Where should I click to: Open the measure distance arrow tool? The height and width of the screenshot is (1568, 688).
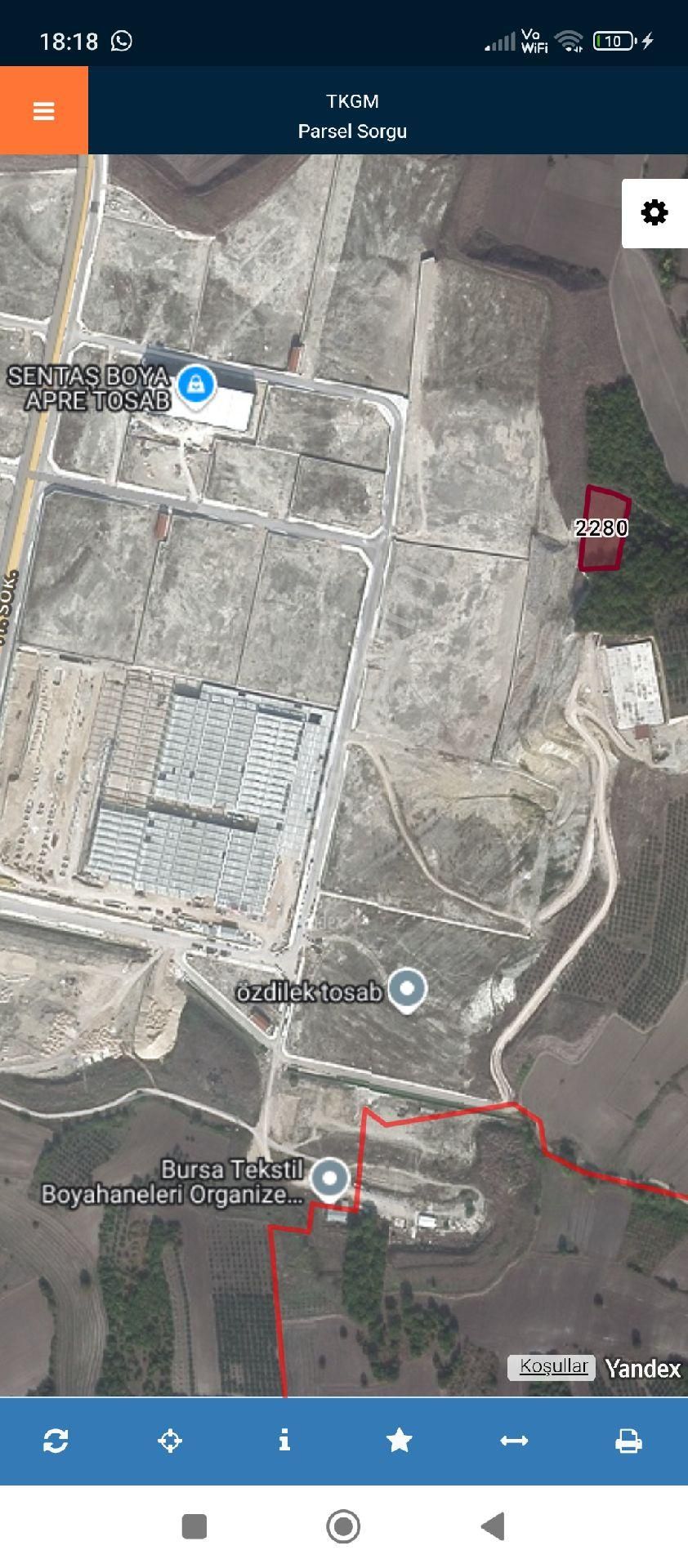coord(514,1441)
